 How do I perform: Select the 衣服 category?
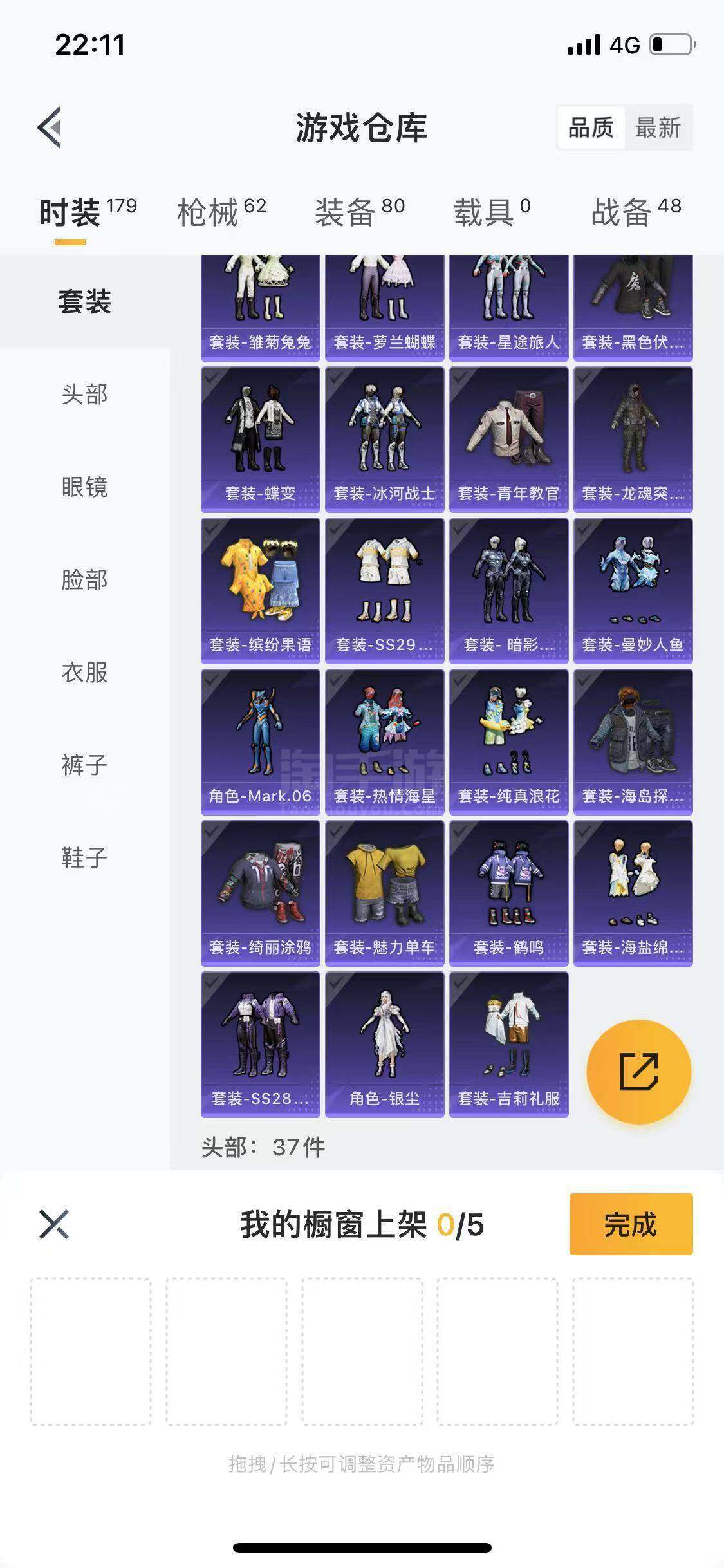pyautogui.click(x=84, y=673)
